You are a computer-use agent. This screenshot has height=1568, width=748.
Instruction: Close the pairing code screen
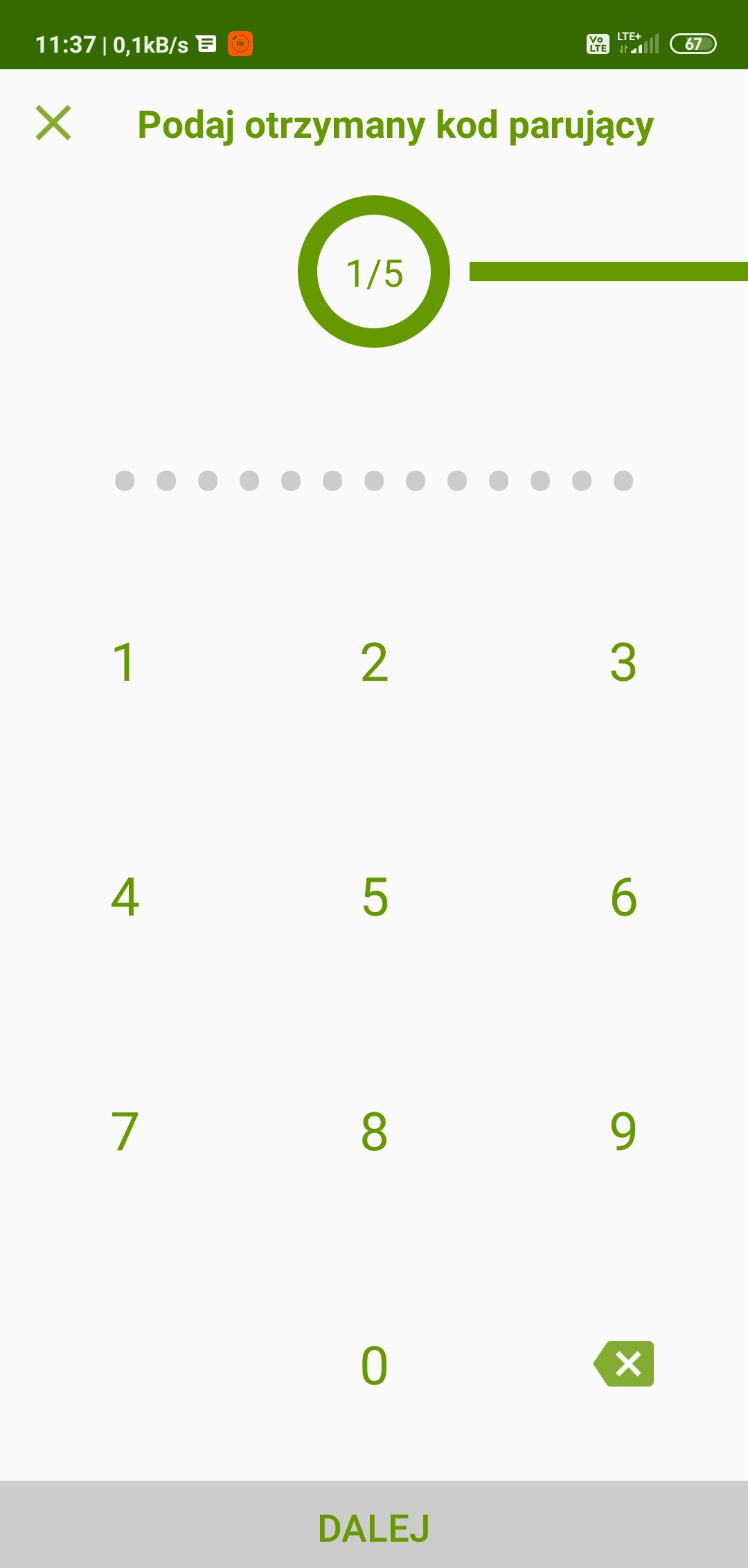(x=53, y=123)
